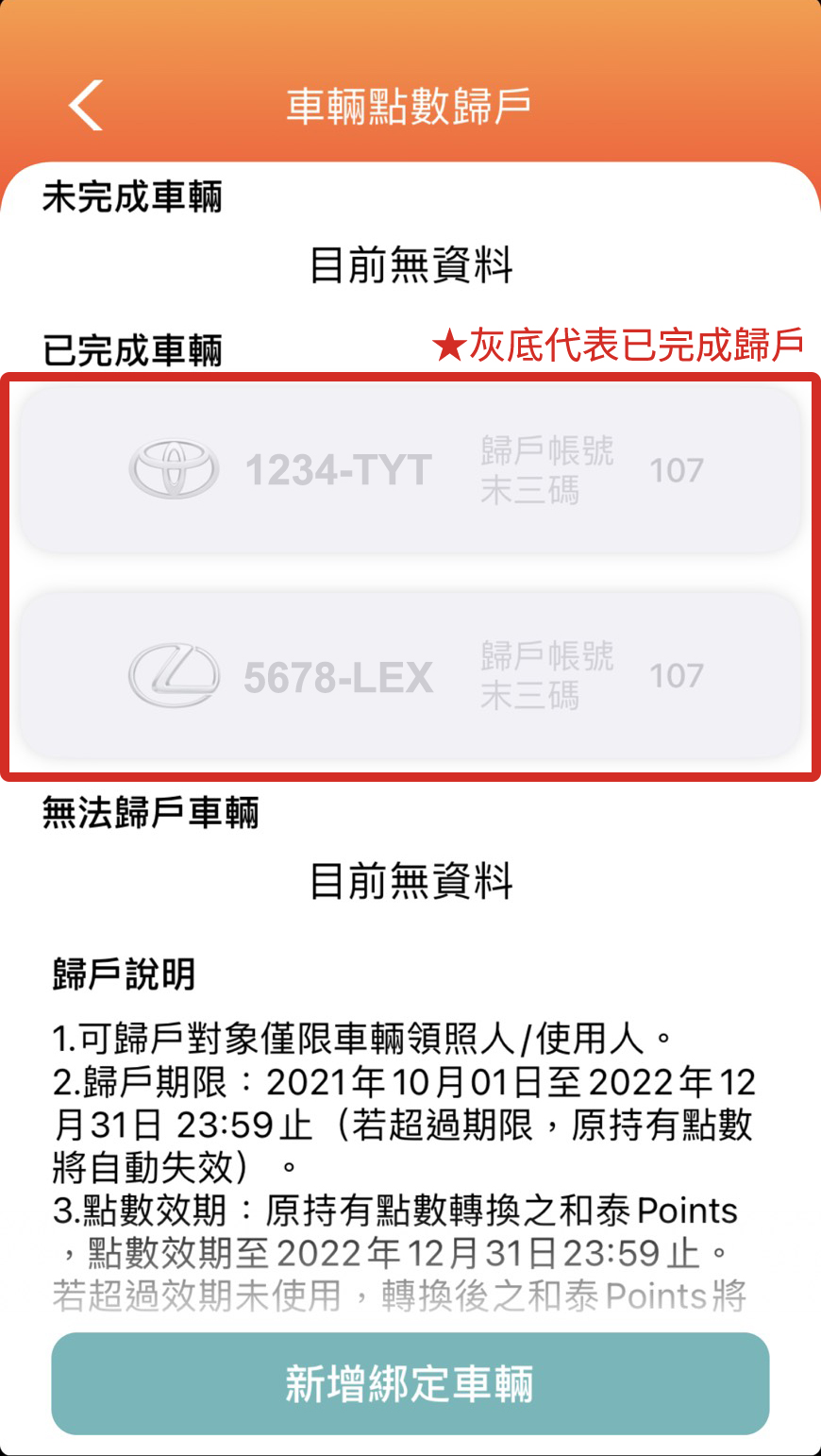Screen dimensions: 821x1456
Task: Go back using the top-left arrow
Action: [86, 105]
